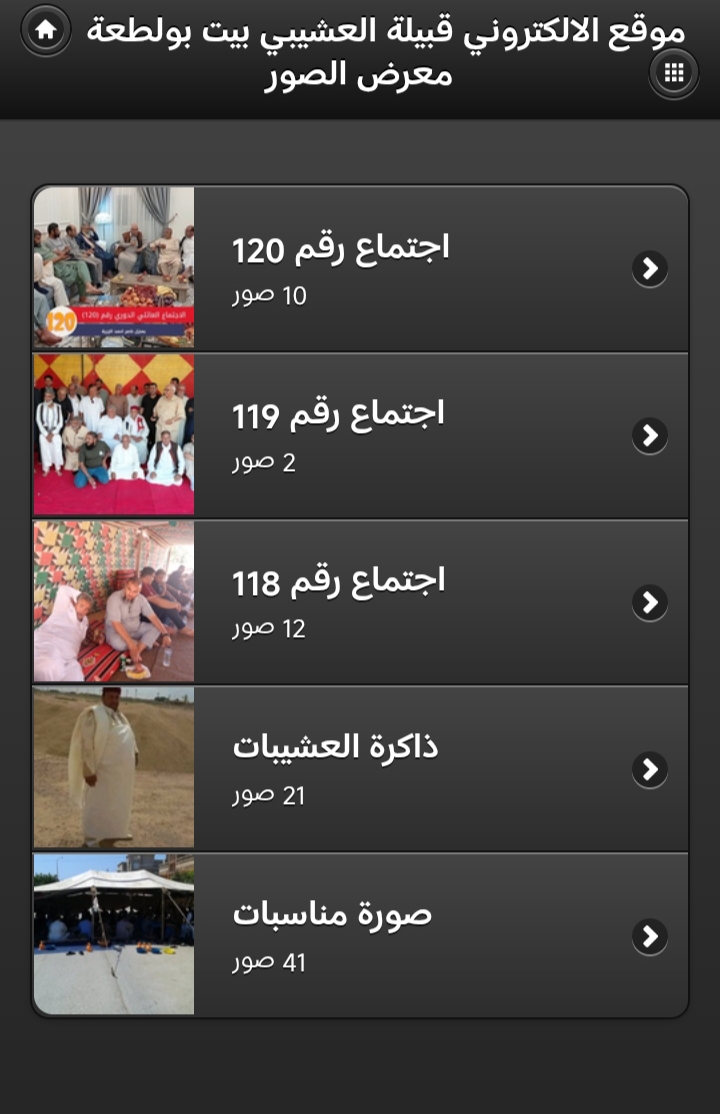Go to the home page icon

45,31
